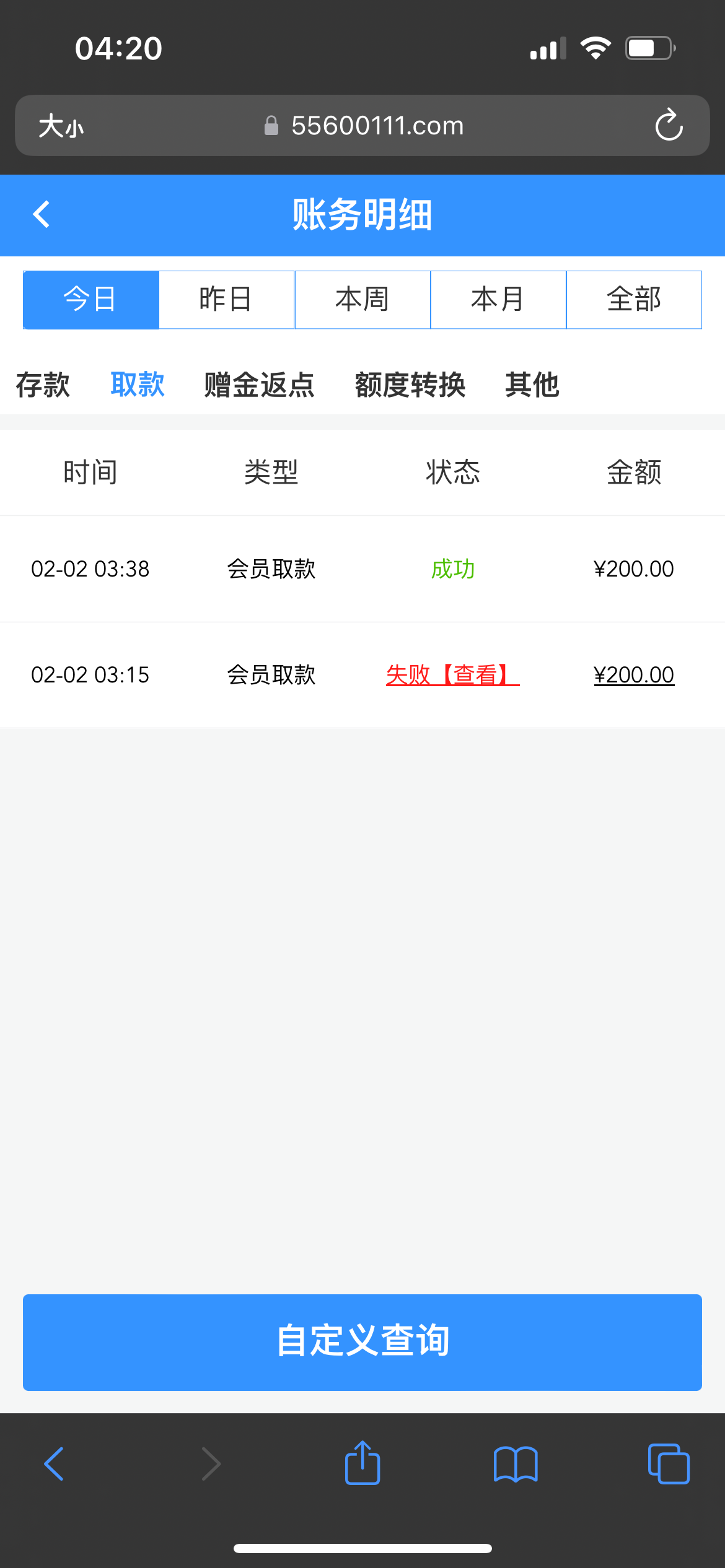This screenshot has height=1568, width=725.
Task: Open the 本月 filter tab
Action: click(498, 299)
